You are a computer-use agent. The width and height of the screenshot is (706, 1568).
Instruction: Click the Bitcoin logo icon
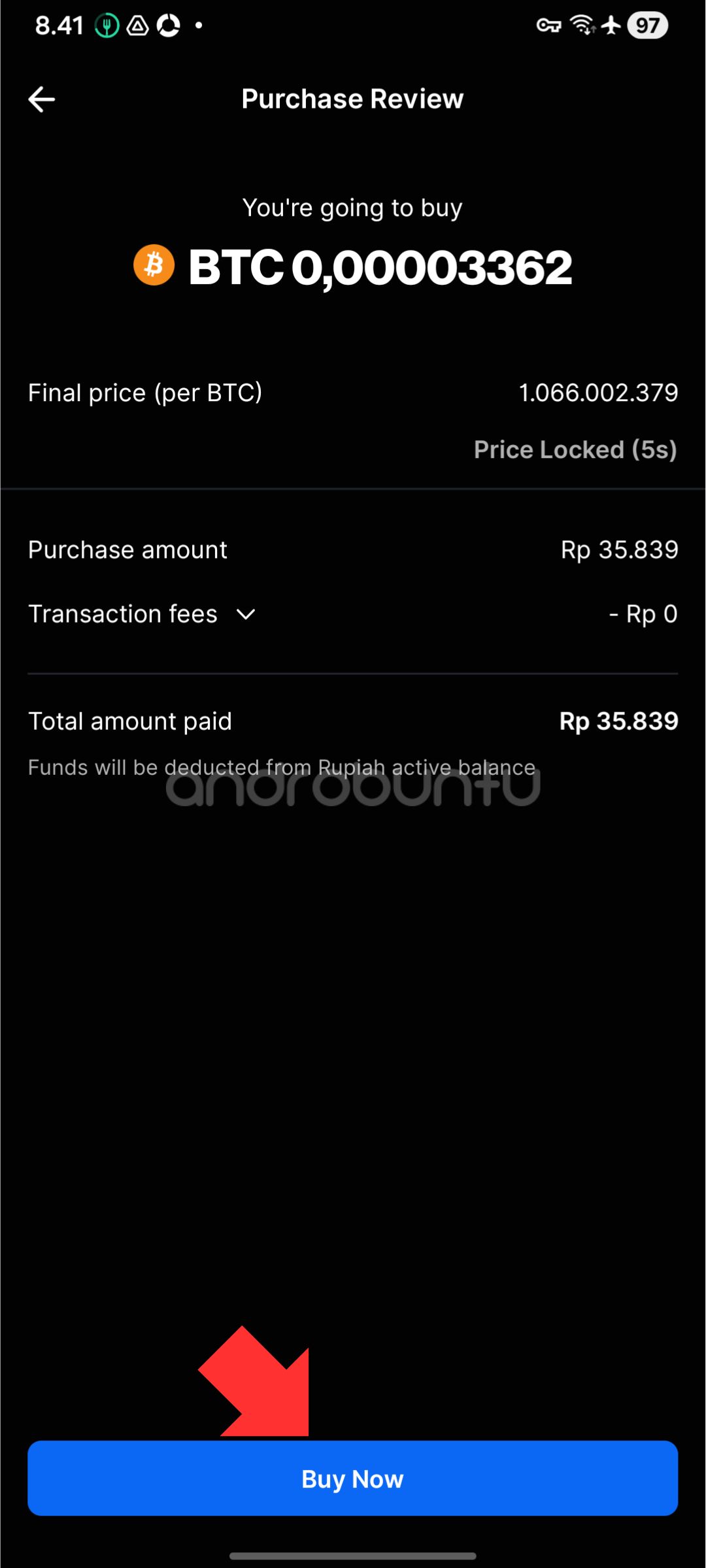click(x=153, y=265)
